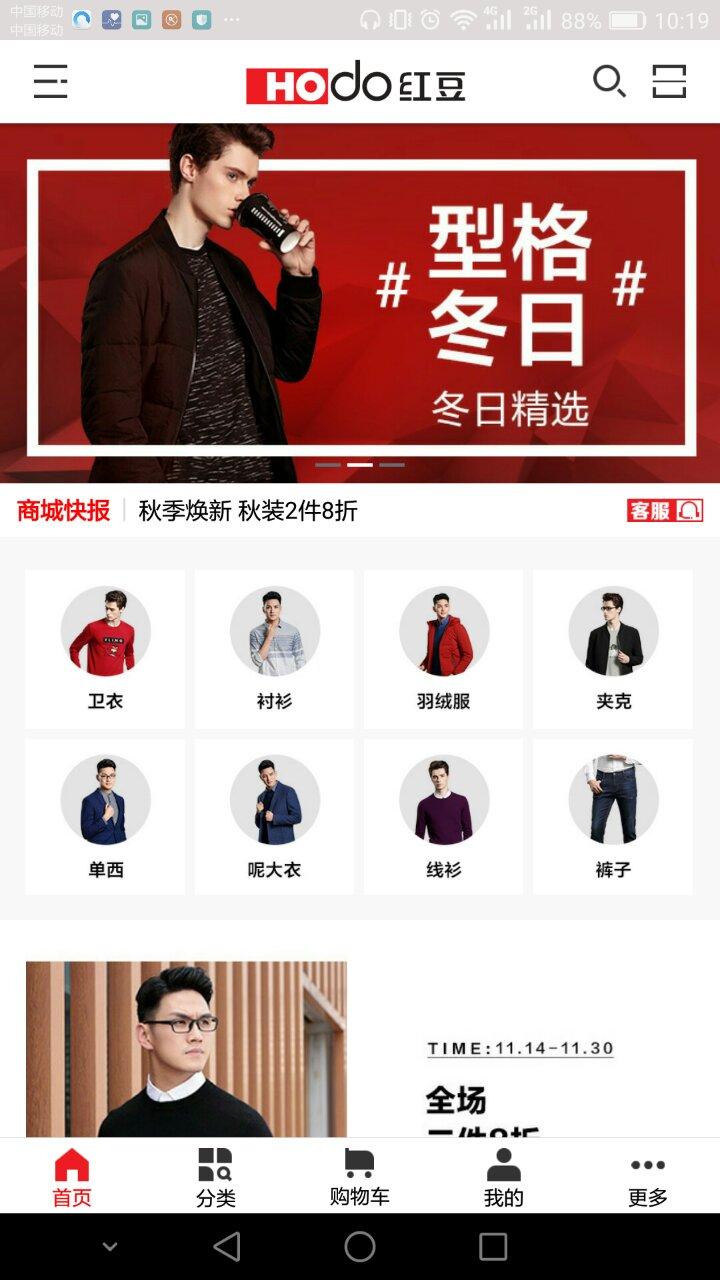This screenshot has height=1280, width=720.
Task: Browse the 裤子 category
Action: [x=613, y=817]
